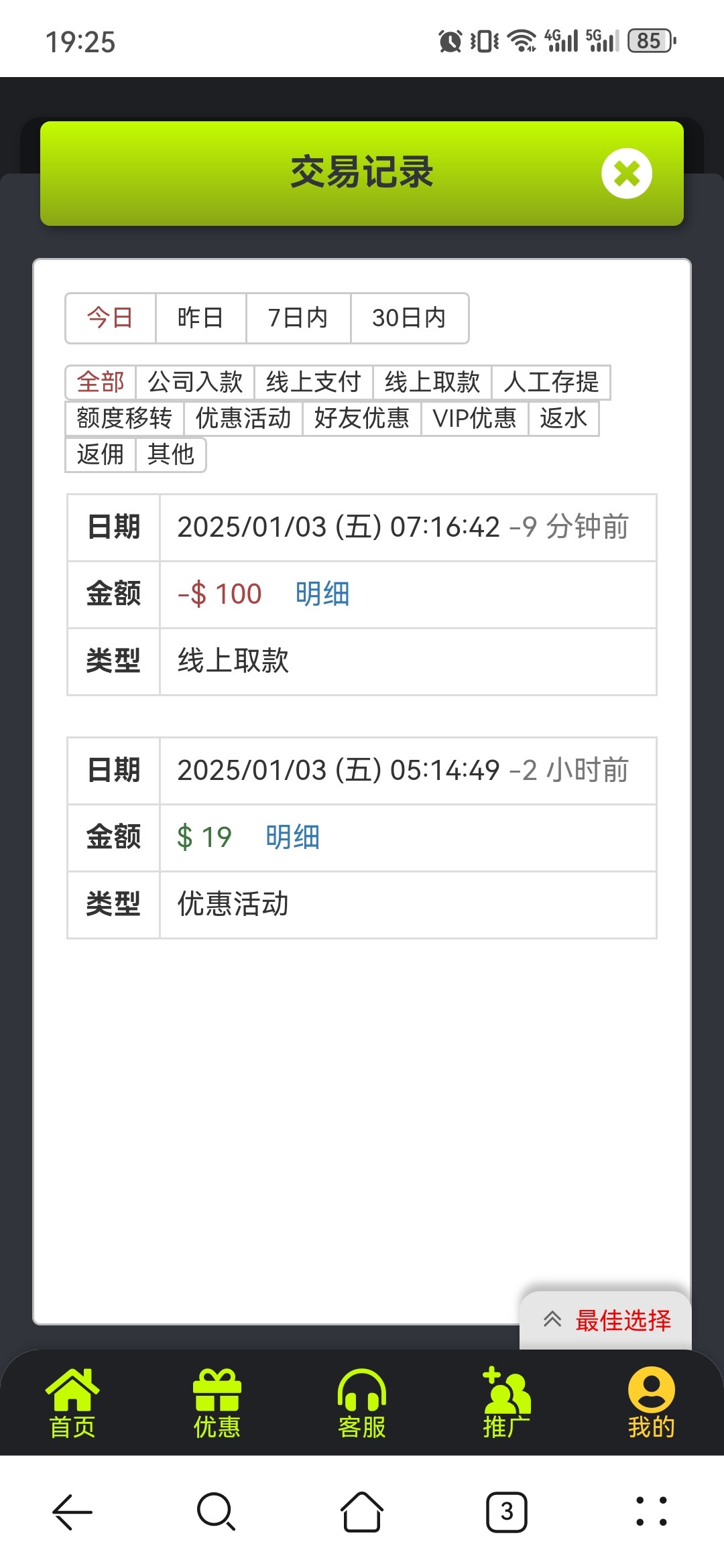
Task: Expand the 最佳选择 panel
Action: 605,1320
